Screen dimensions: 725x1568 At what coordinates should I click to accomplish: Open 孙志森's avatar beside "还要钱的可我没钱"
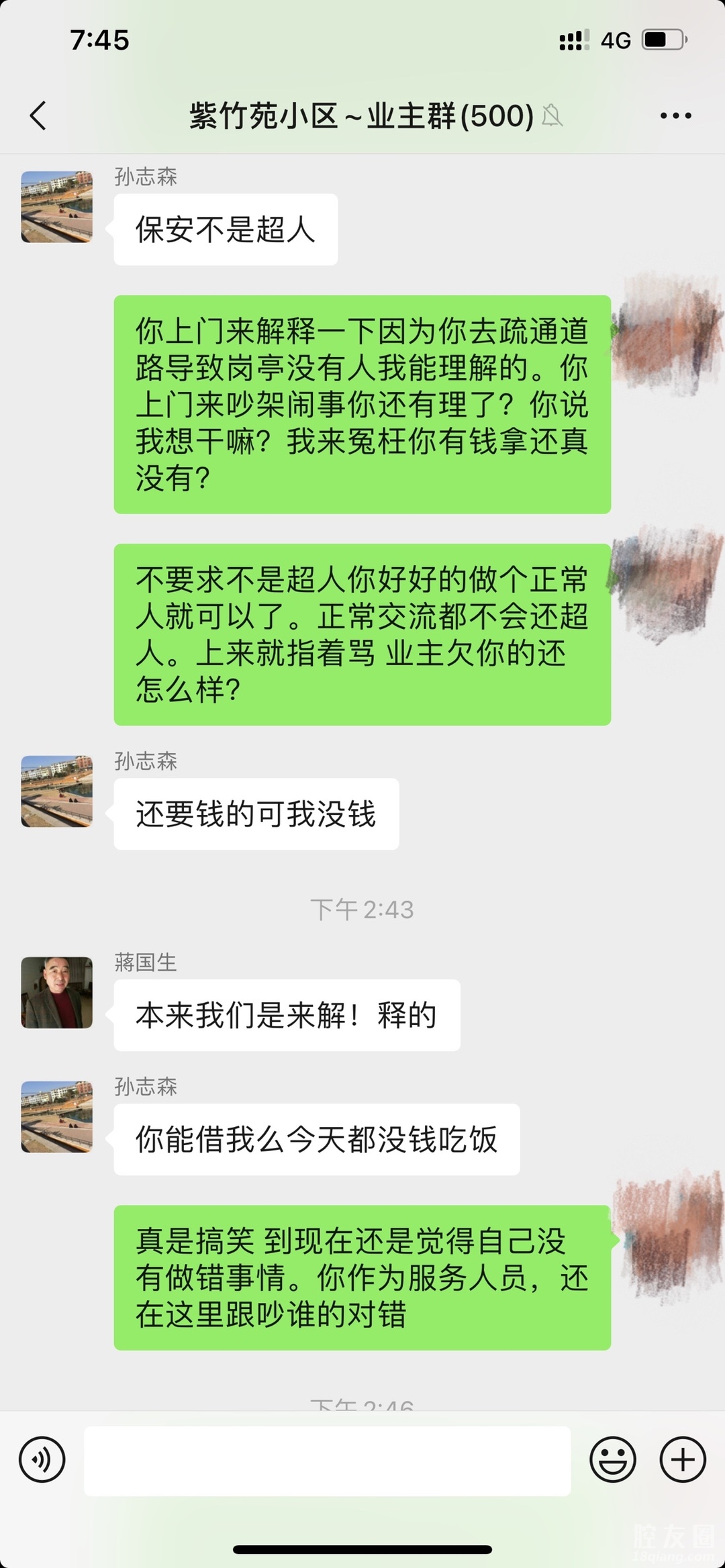click(x=57, y=791)
